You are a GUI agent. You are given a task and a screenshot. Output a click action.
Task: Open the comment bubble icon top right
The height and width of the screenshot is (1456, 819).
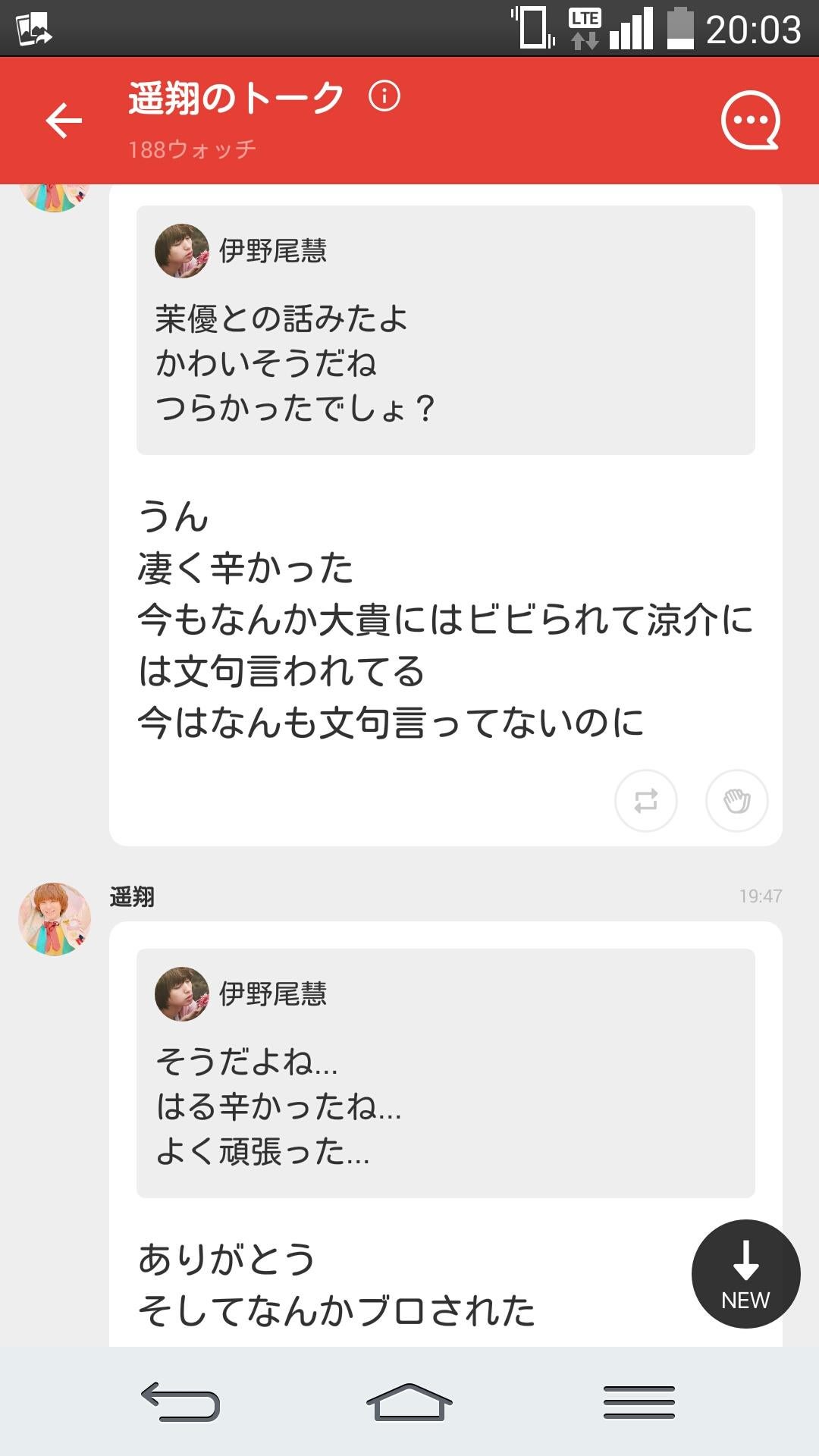click(x=749, y=121)
